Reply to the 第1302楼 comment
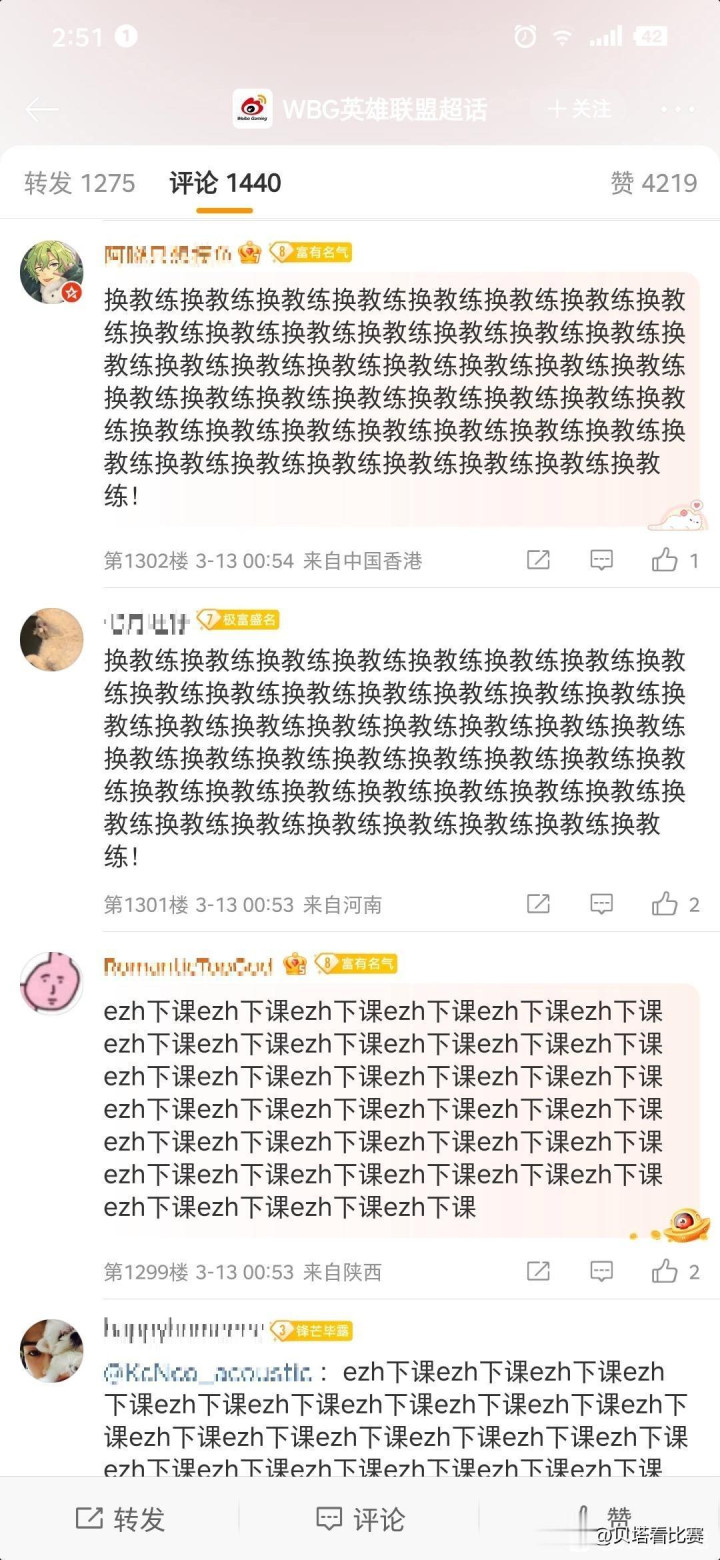 point(601,560)
